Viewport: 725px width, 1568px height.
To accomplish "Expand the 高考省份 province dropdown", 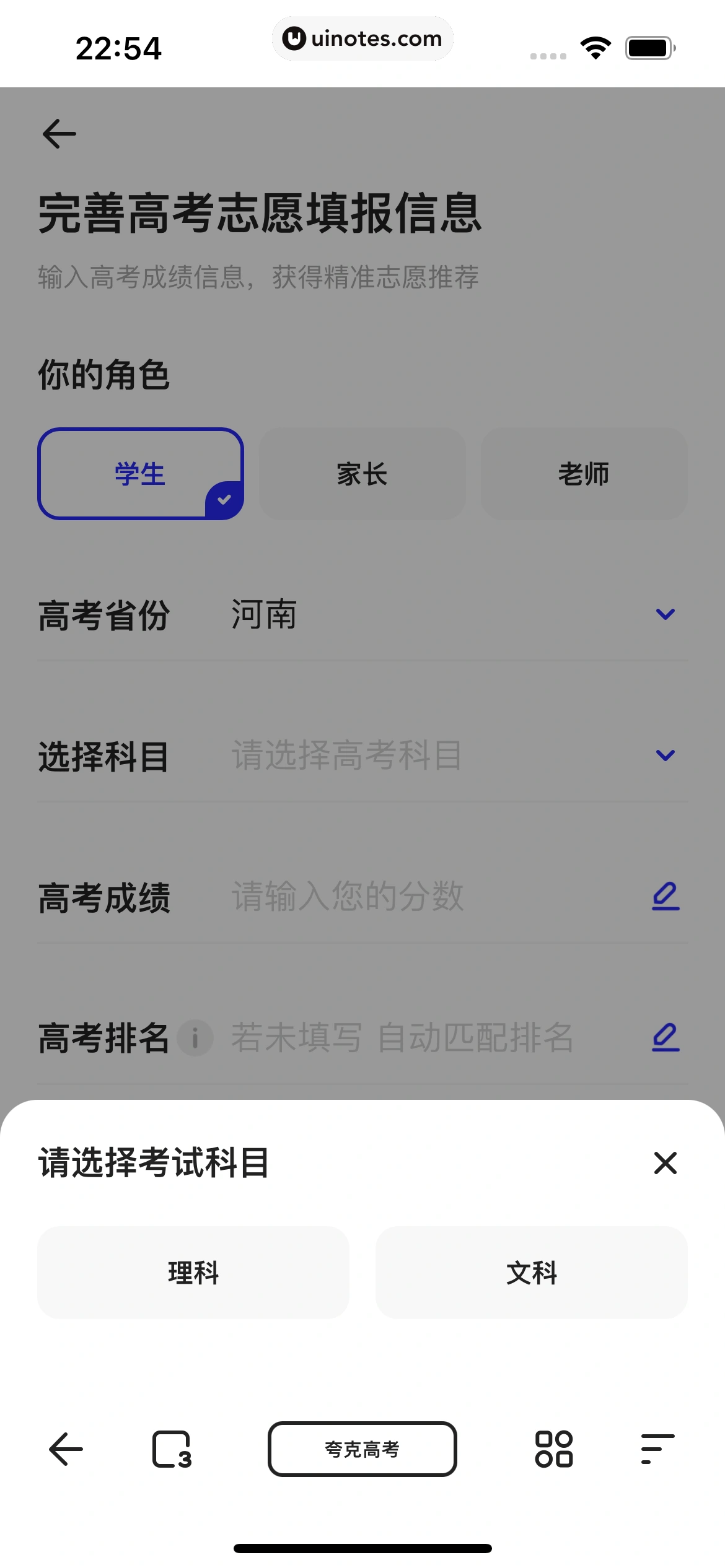I will (x=665, y=614).
